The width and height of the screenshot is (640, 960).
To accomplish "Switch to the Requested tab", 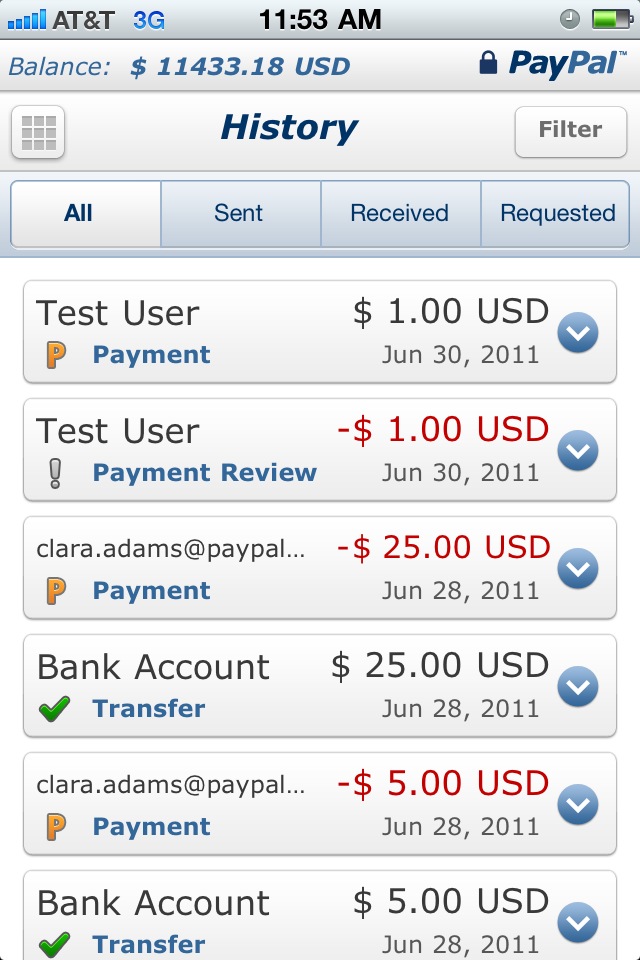I will pyautogui.click(x=557, y=213).
